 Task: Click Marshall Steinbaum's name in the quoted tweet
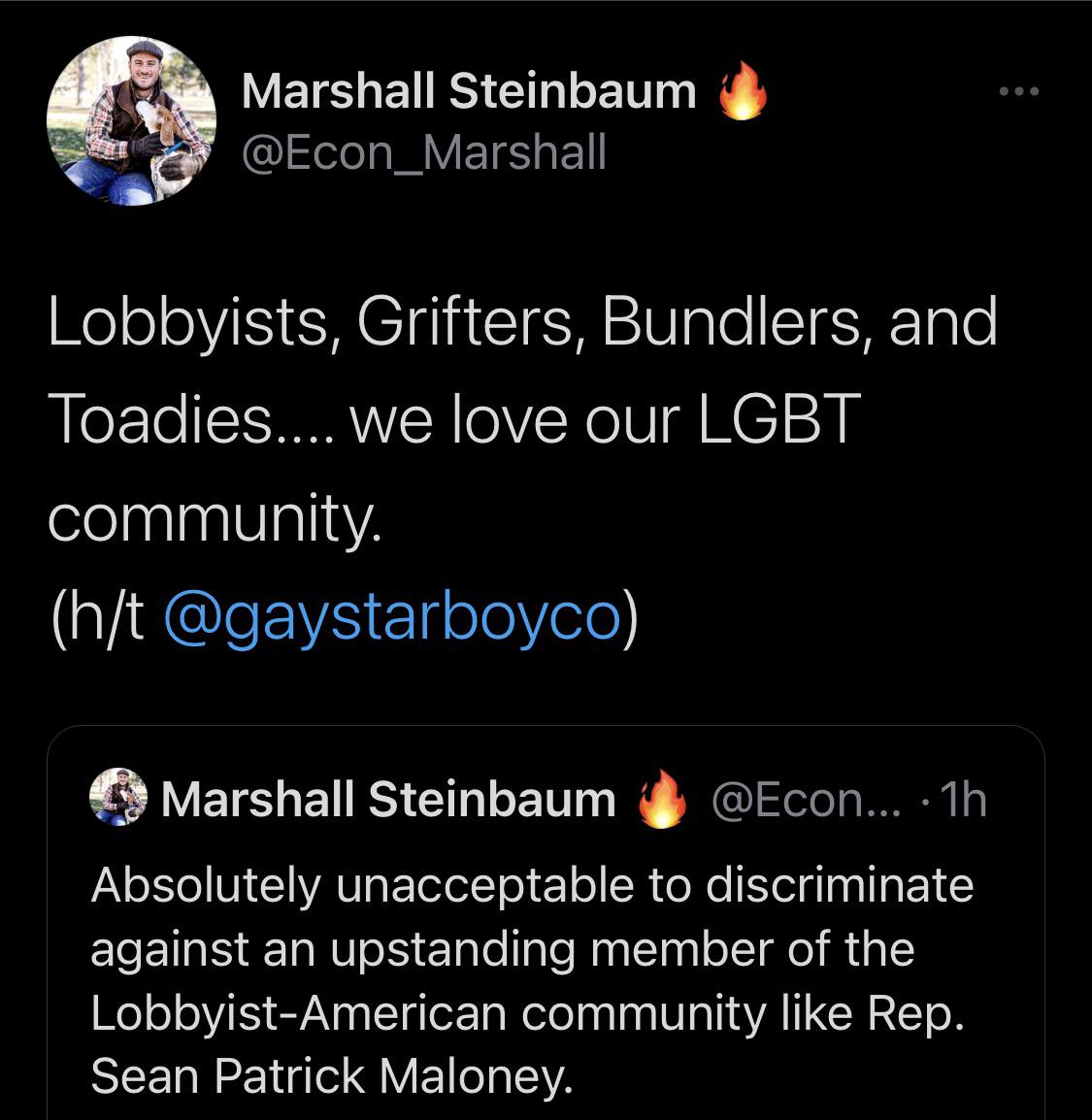coord(388,800)
